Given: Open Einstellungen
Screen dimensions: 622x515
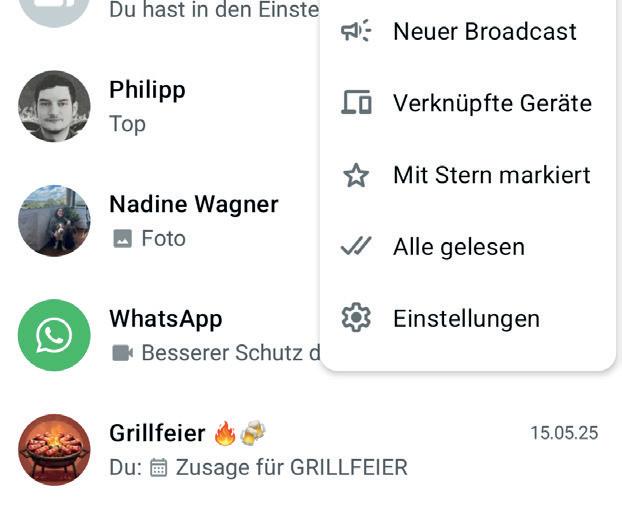Looking at the screenshot, I should [465, 319].
